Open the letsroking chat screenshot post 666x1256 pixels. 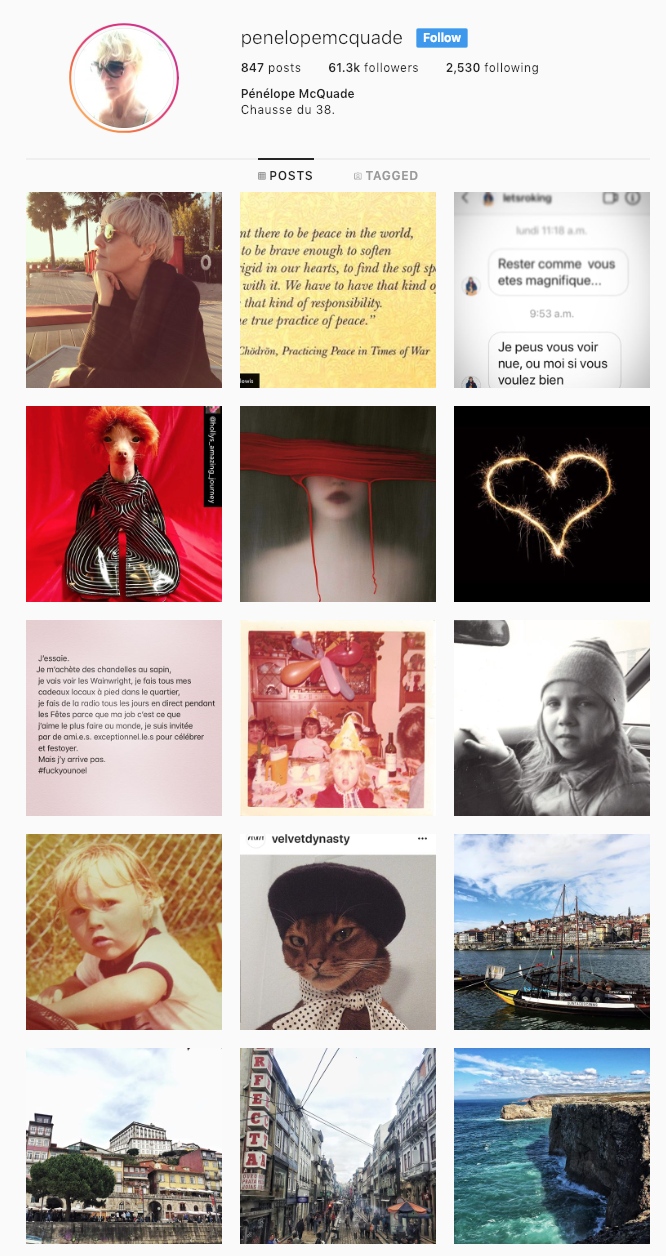click(552, 290)
